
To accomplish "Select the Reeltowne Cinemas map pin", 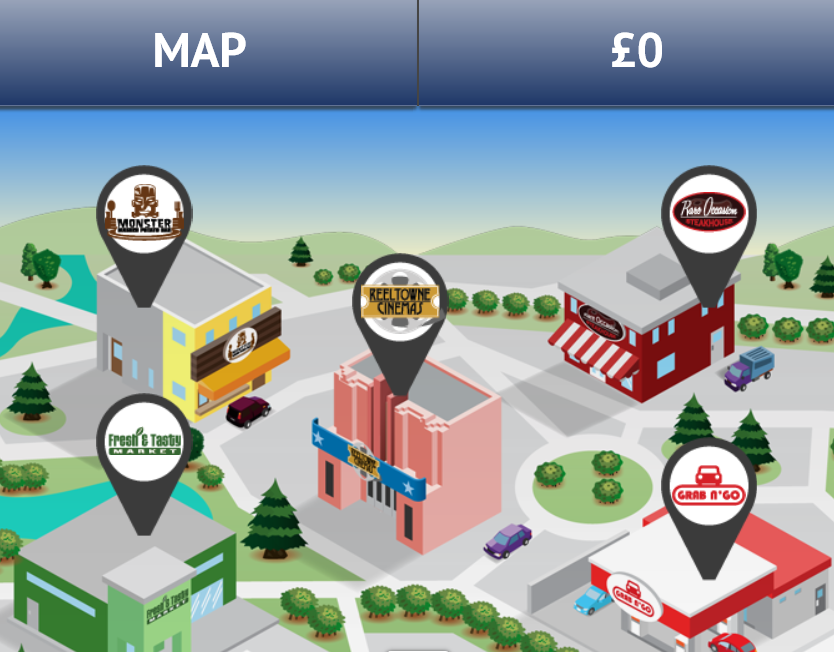I will 400,302.
